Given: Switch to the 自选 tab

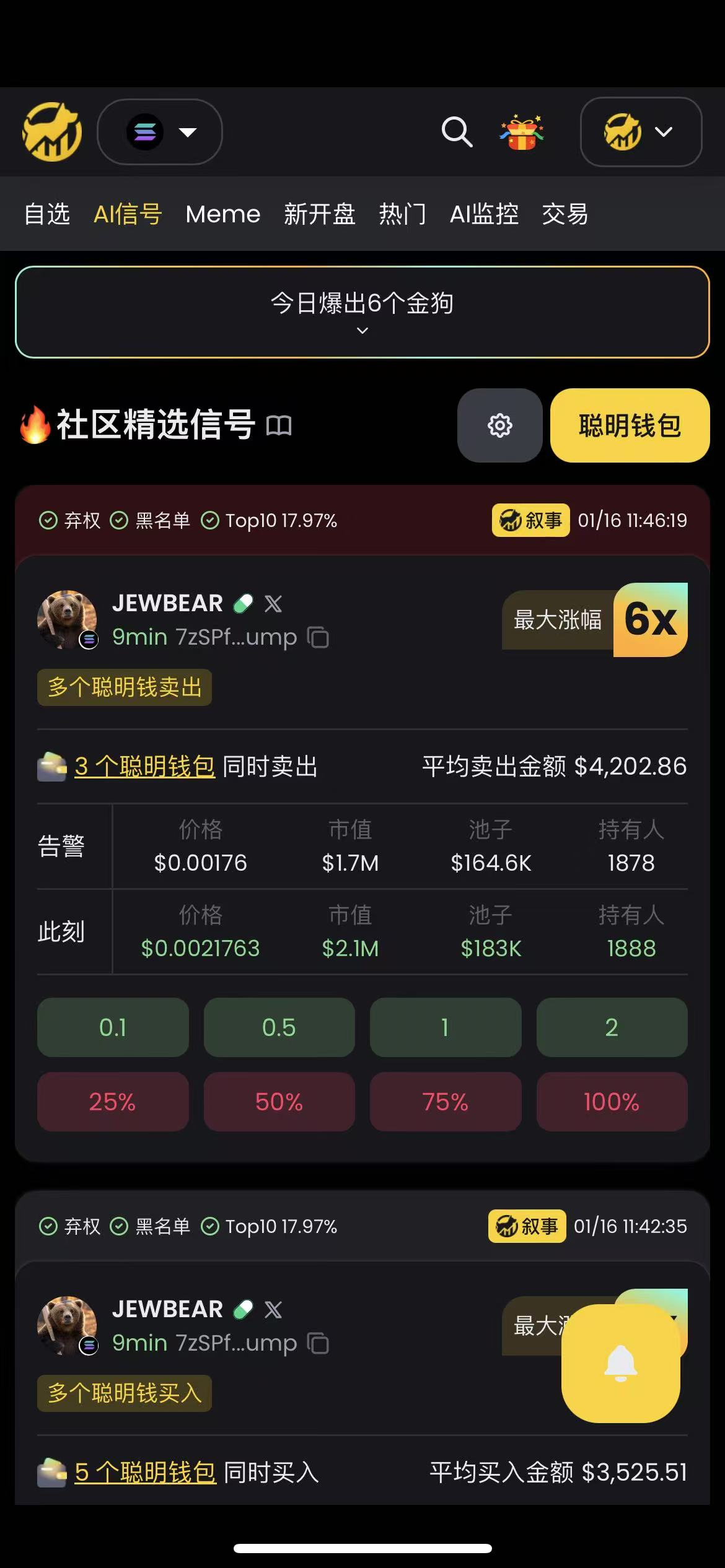Looking at the screenshot, I should pyautogui.click(x=47, y=214).
